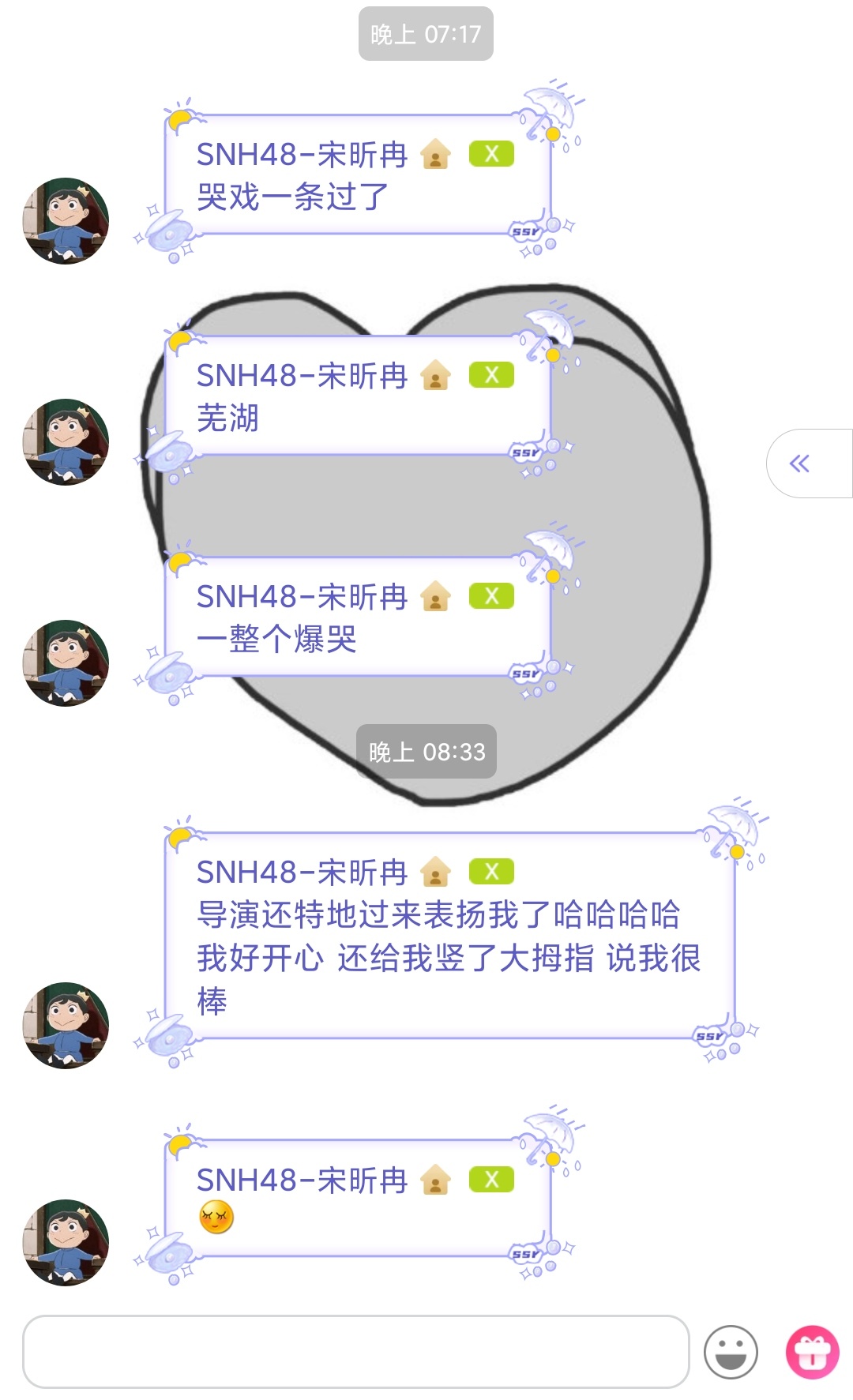Tap avatar beside '芜湖' message
The image size is (853, 1400).
click(x=66, y=442)
